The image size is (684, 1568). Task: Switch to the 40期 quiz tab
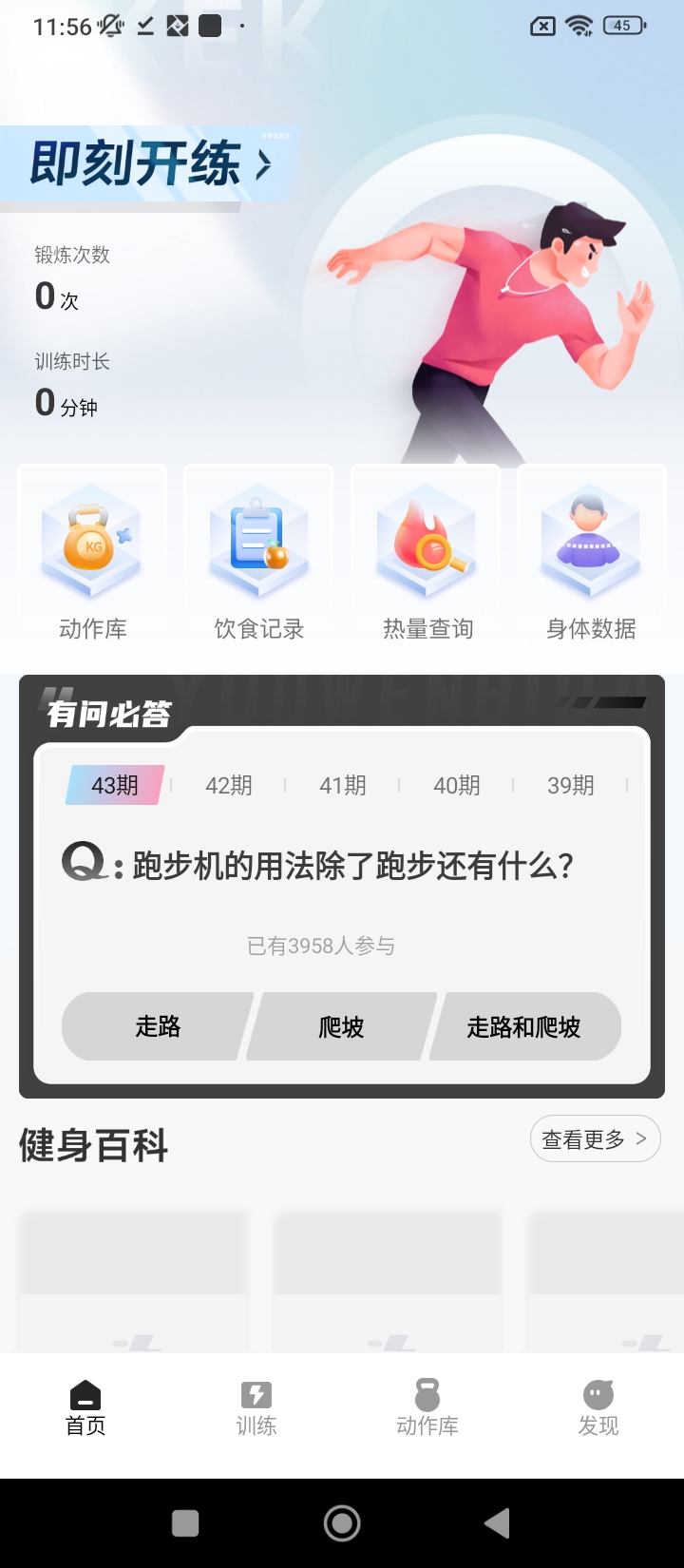(x=457, y=785)
